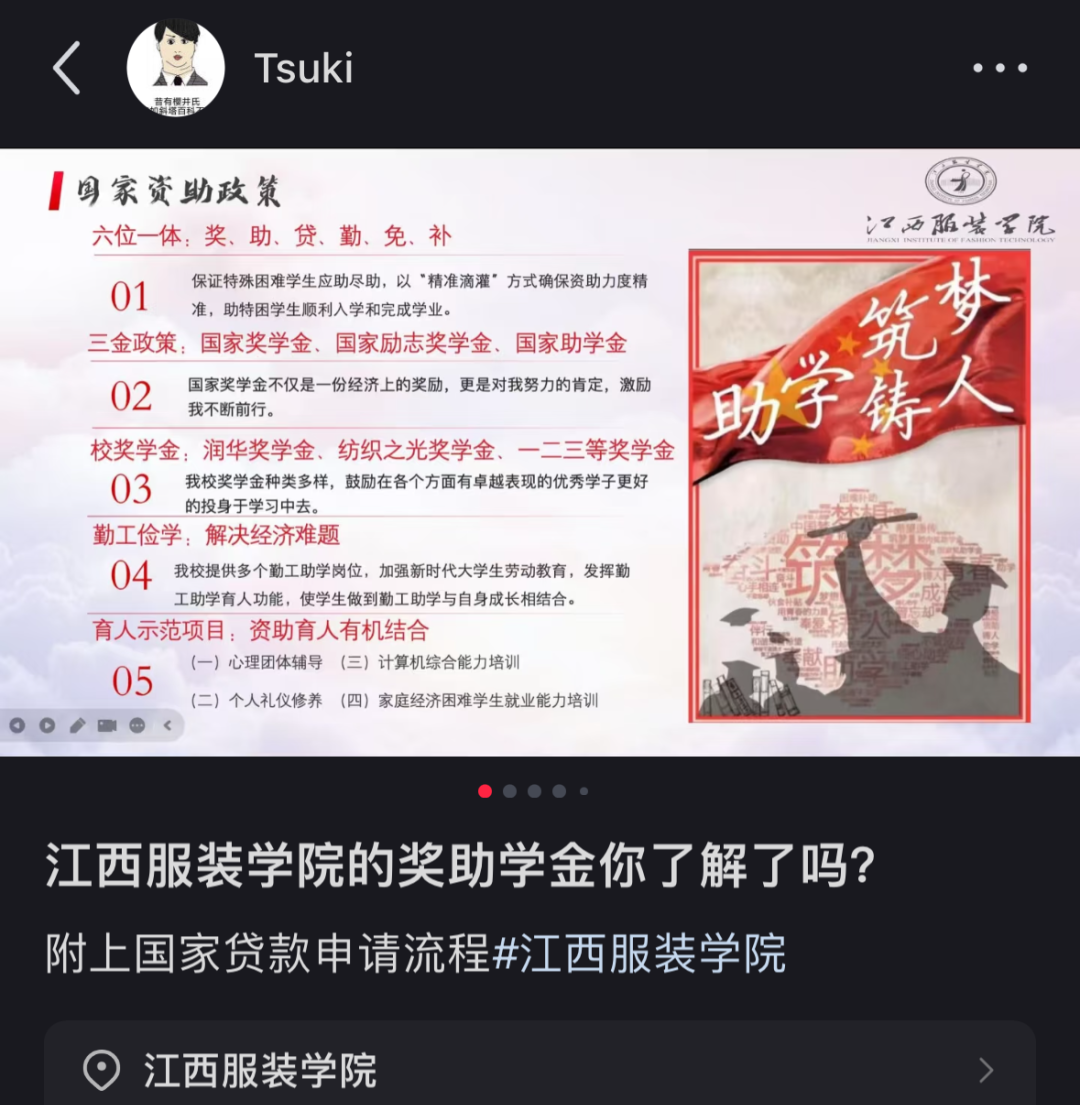This screenshot has width=1080, height=1105.
Task: Open the scholarship policy slide image
Action: coord(540,452)
